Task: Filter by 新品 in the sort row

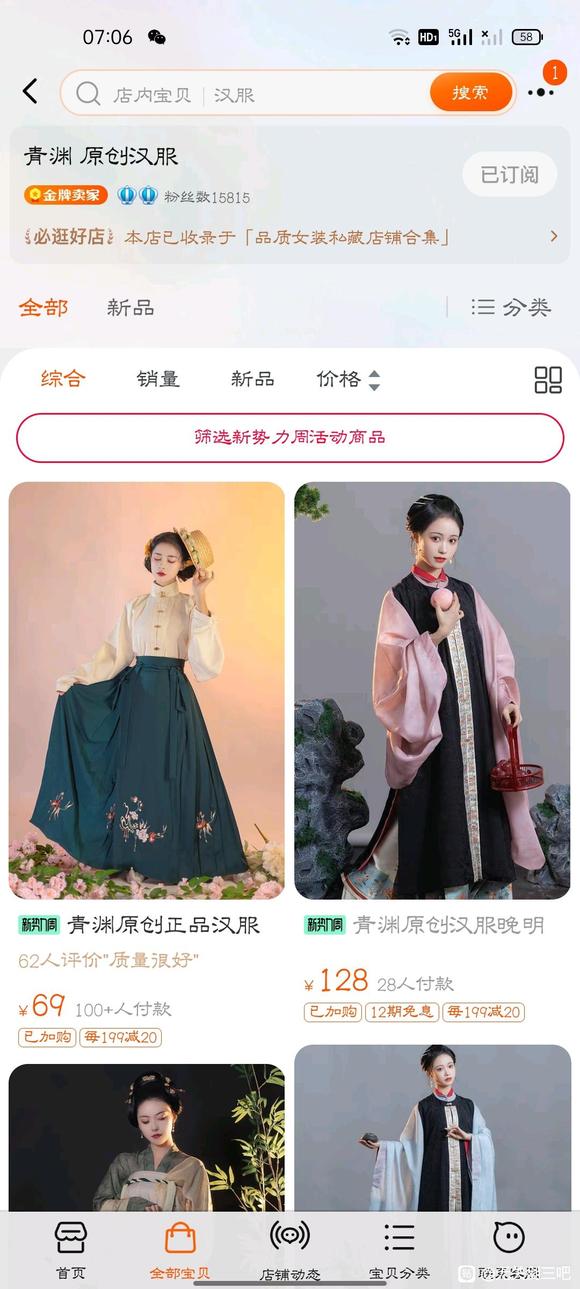Action: tap(252, 379)
